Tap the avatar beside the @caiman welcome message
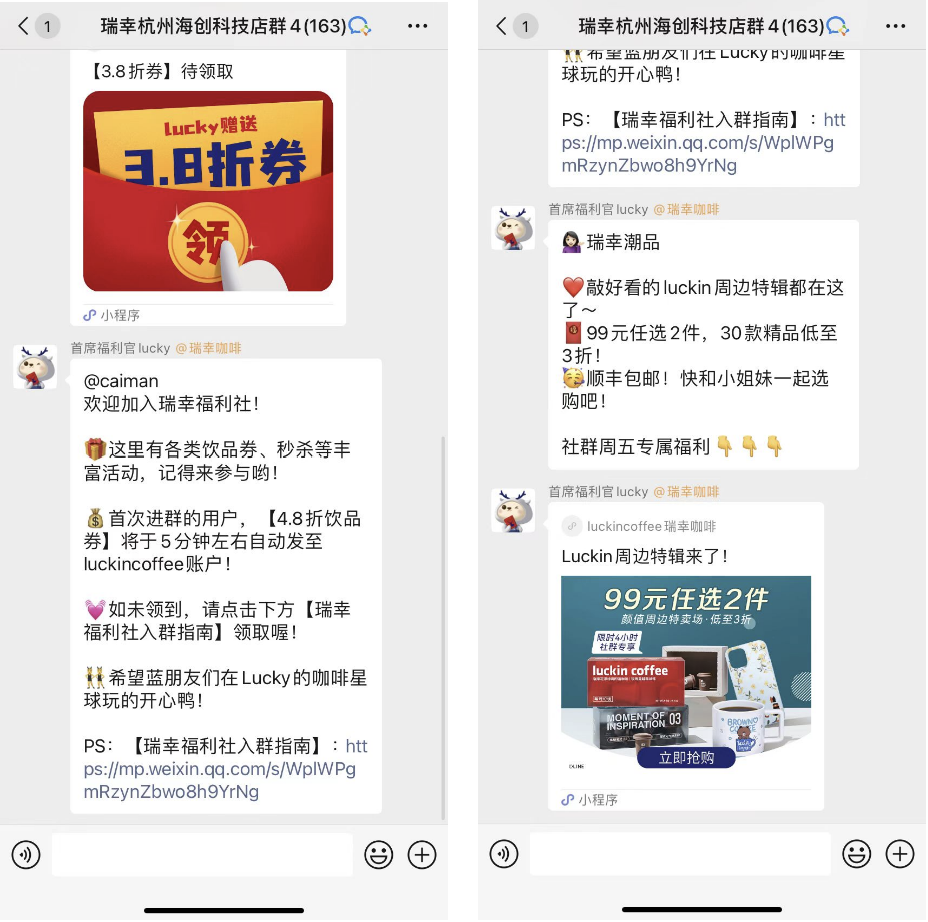 pyautogui.click(x=35, y=367)
